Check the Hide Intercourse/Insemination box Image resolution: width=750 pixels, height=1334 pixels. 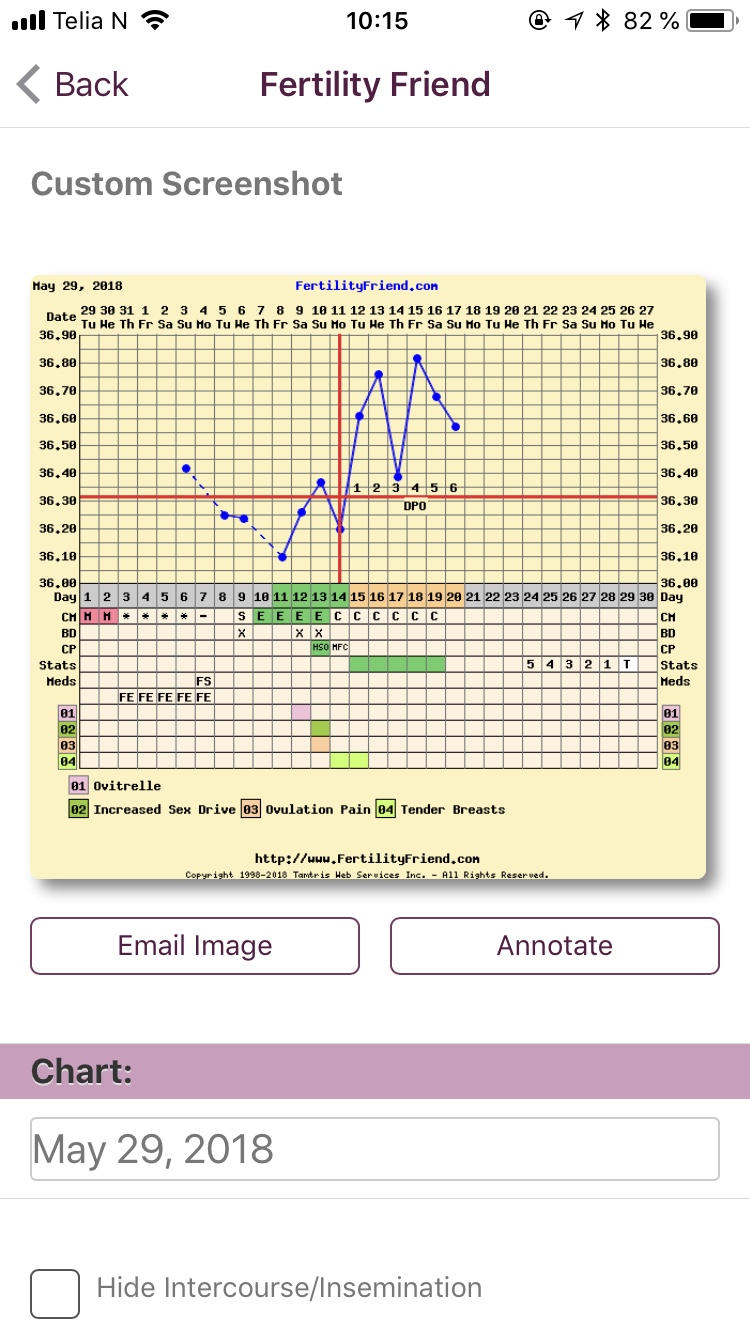click(55, 1293)
